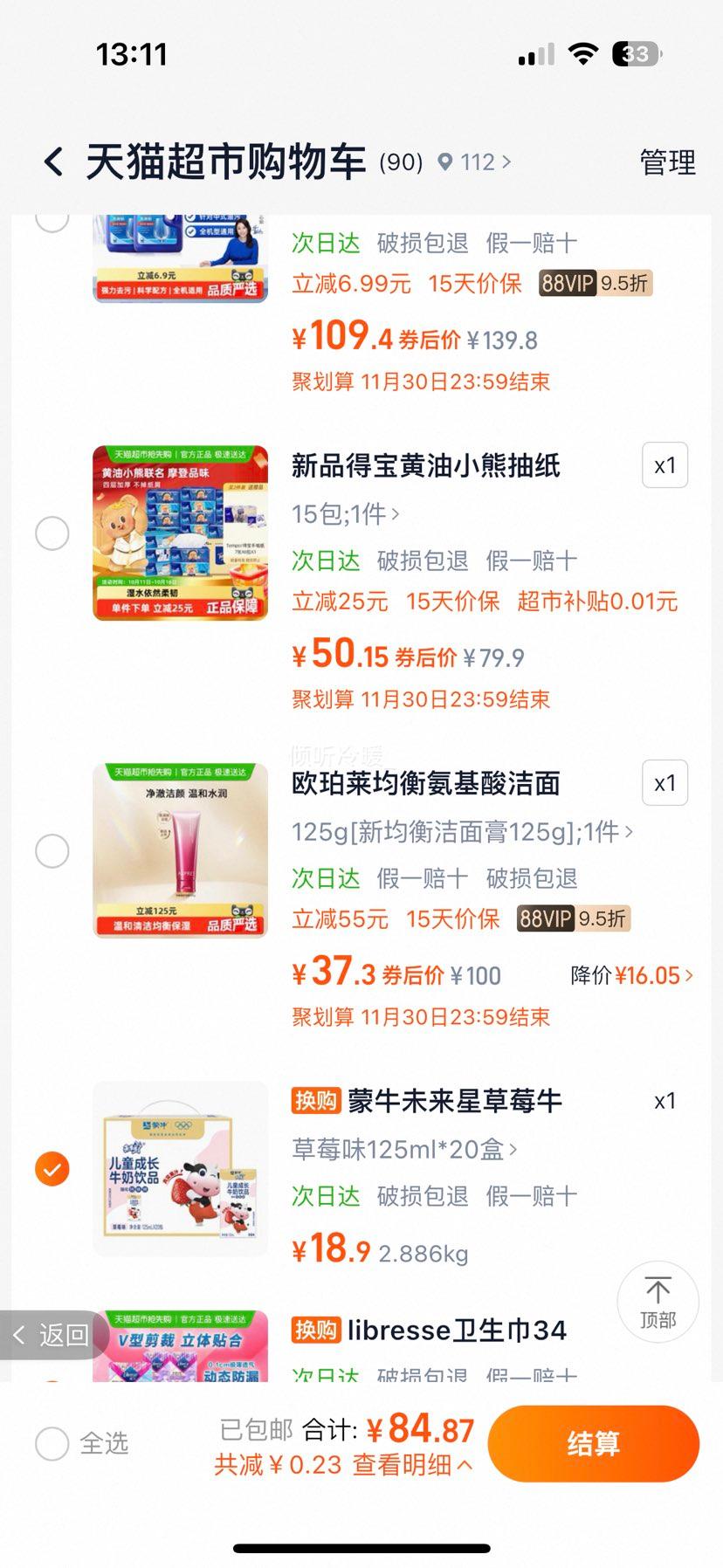Select the checkbox for 得宝黄油小熊抽纸

tap(52, 533)
